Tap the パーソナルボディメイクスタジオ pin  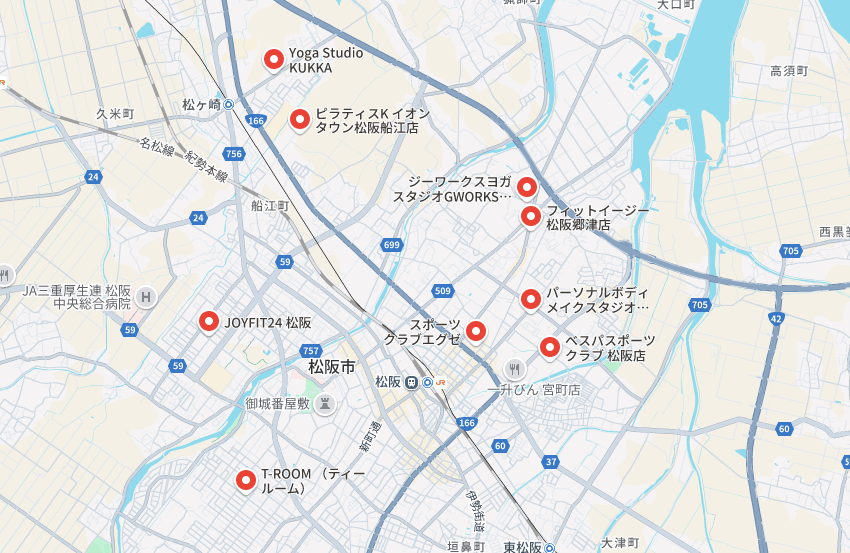pos(531,297)
